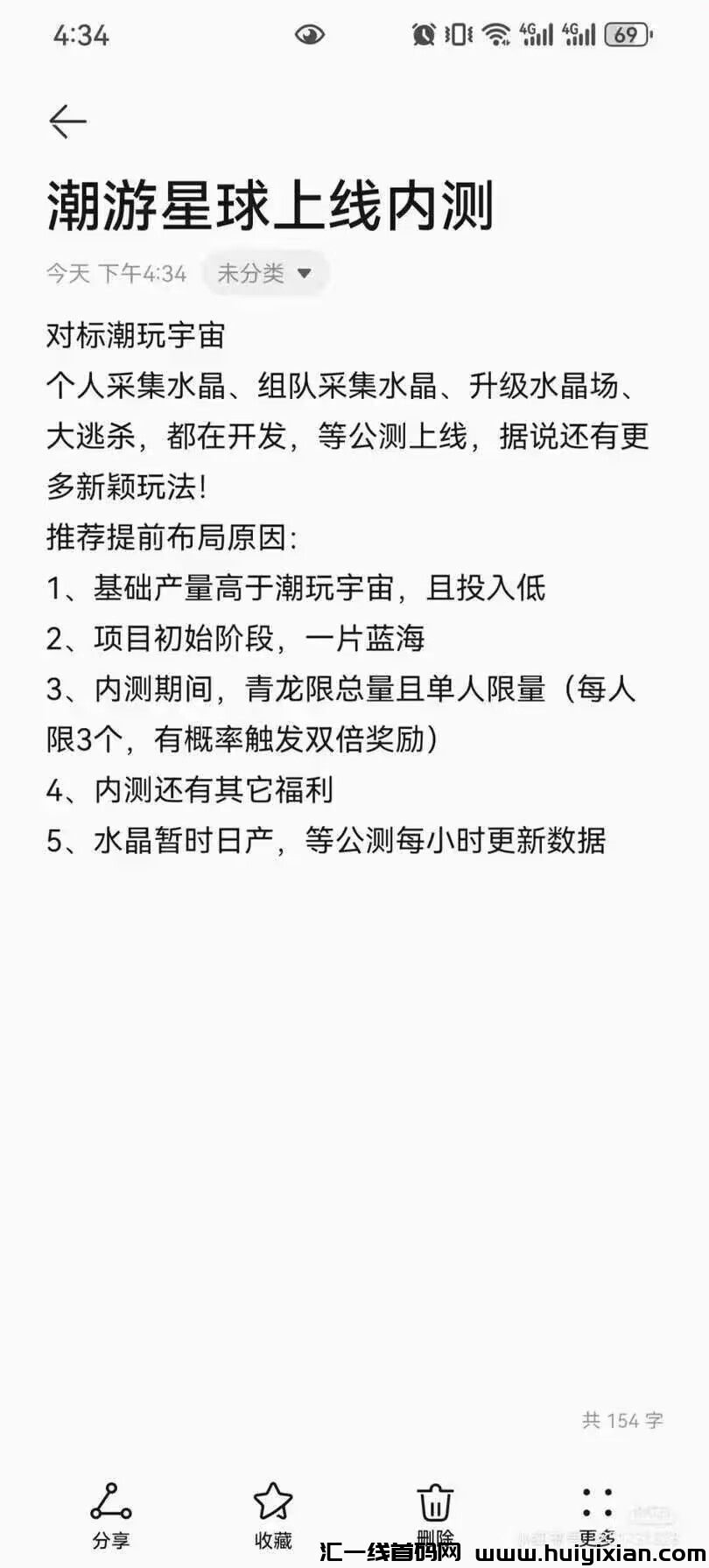Tap the note title 潮游星球上线内测
The height and width of the screenshot is (1568, 709).
[x=271, y=203]
